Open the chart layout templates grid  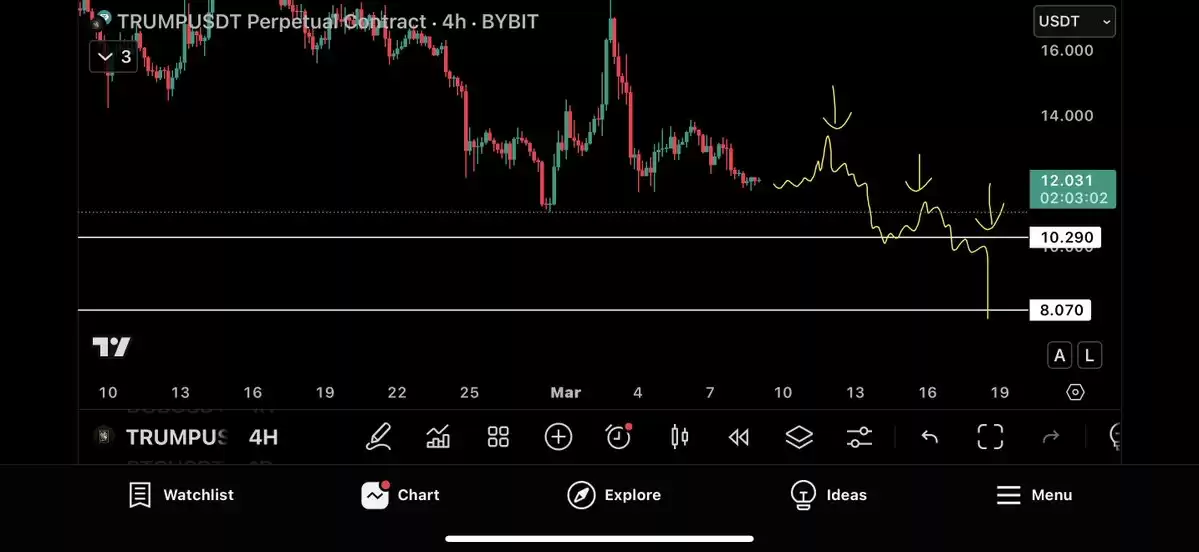[x=498, y=437]
